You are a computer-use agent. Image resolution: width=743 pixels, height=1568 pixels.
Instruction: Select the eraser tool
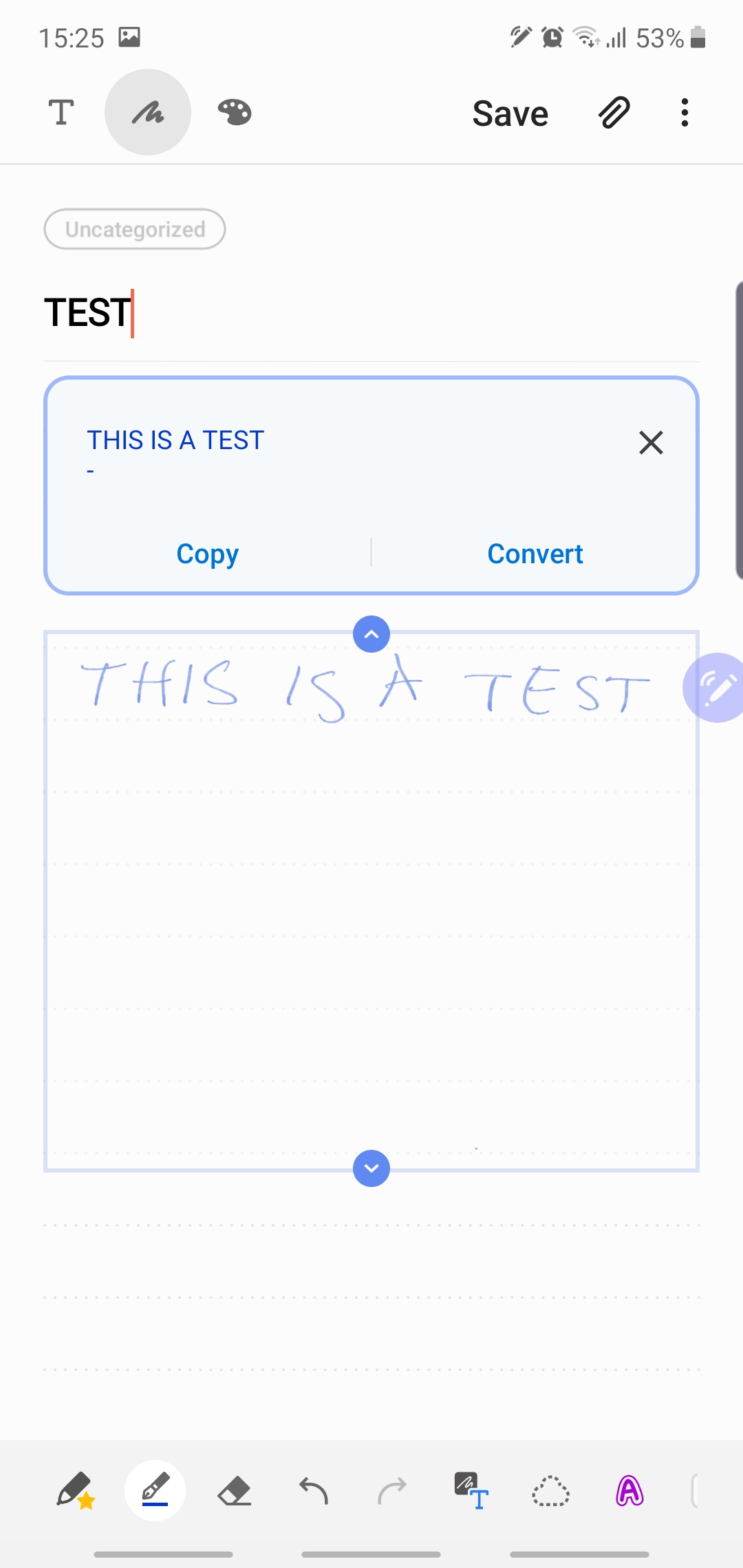(235, 1491)
